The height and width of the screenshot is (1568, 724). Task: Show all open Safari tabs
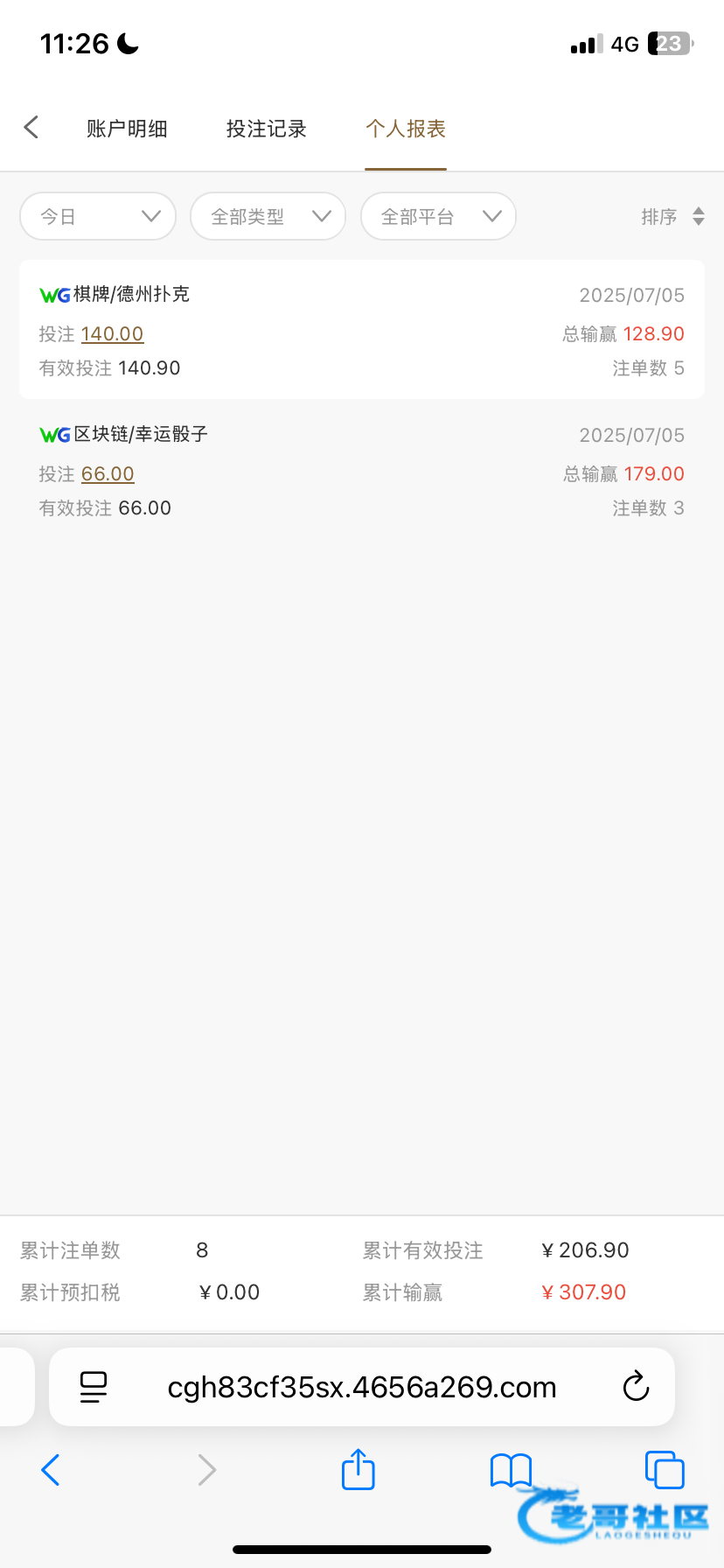click(664, 1470)
